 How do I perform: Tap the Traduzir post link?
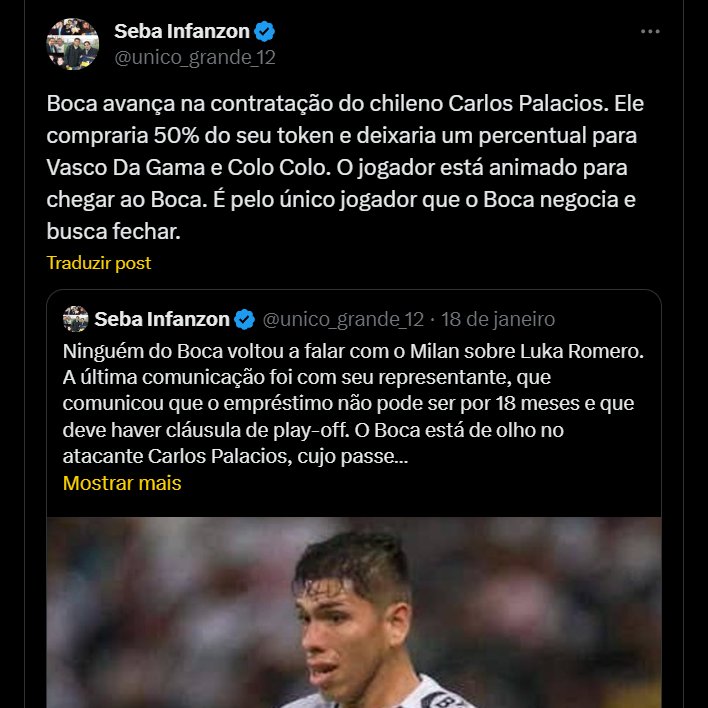click(x=99, y=263)
